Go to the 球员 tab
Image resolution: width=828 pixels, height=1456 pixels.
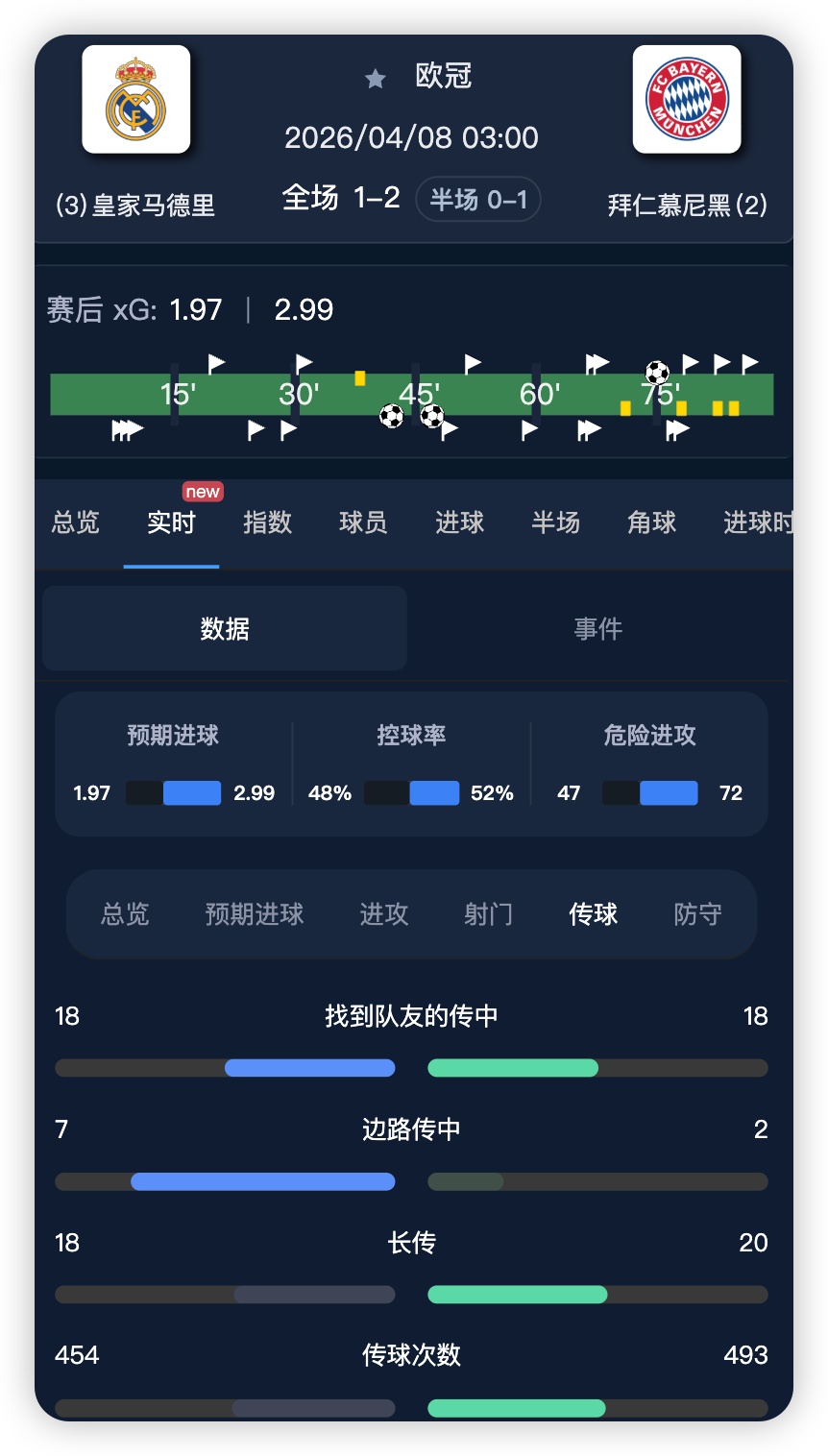(x=363, y=522)
